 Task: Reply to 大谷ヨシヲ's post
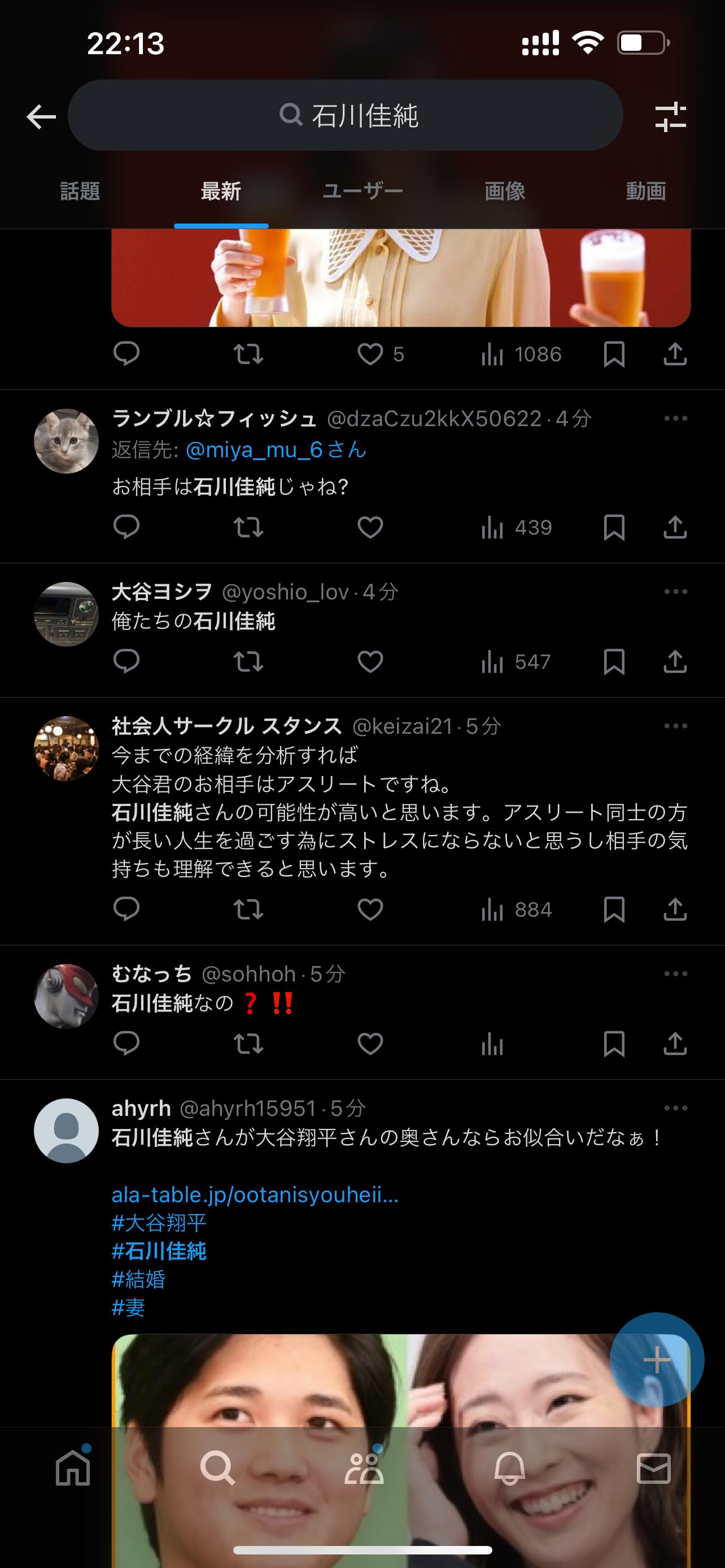(126, 662)
